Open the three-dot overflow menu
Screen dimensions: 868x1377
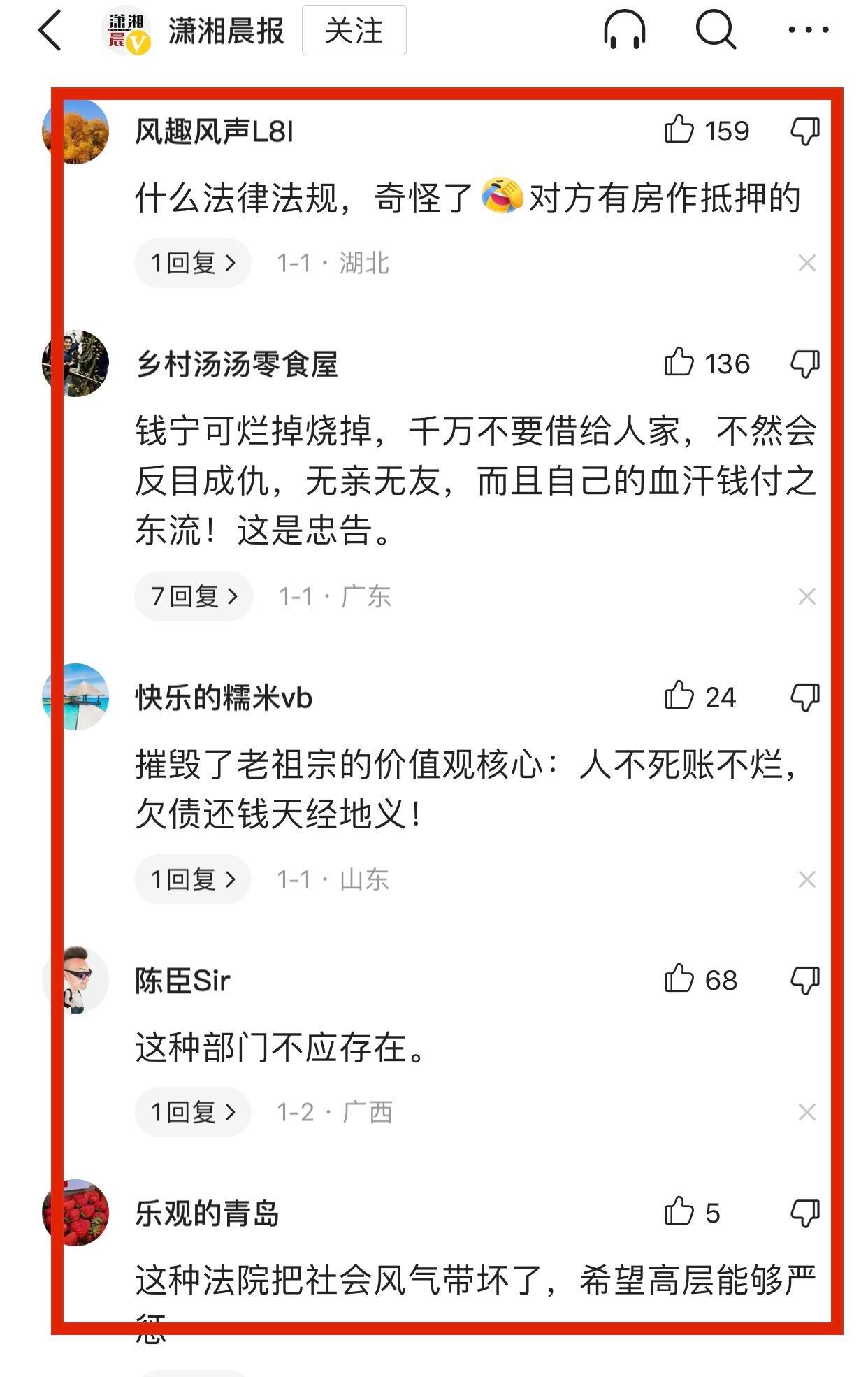[x=809, y=30]
